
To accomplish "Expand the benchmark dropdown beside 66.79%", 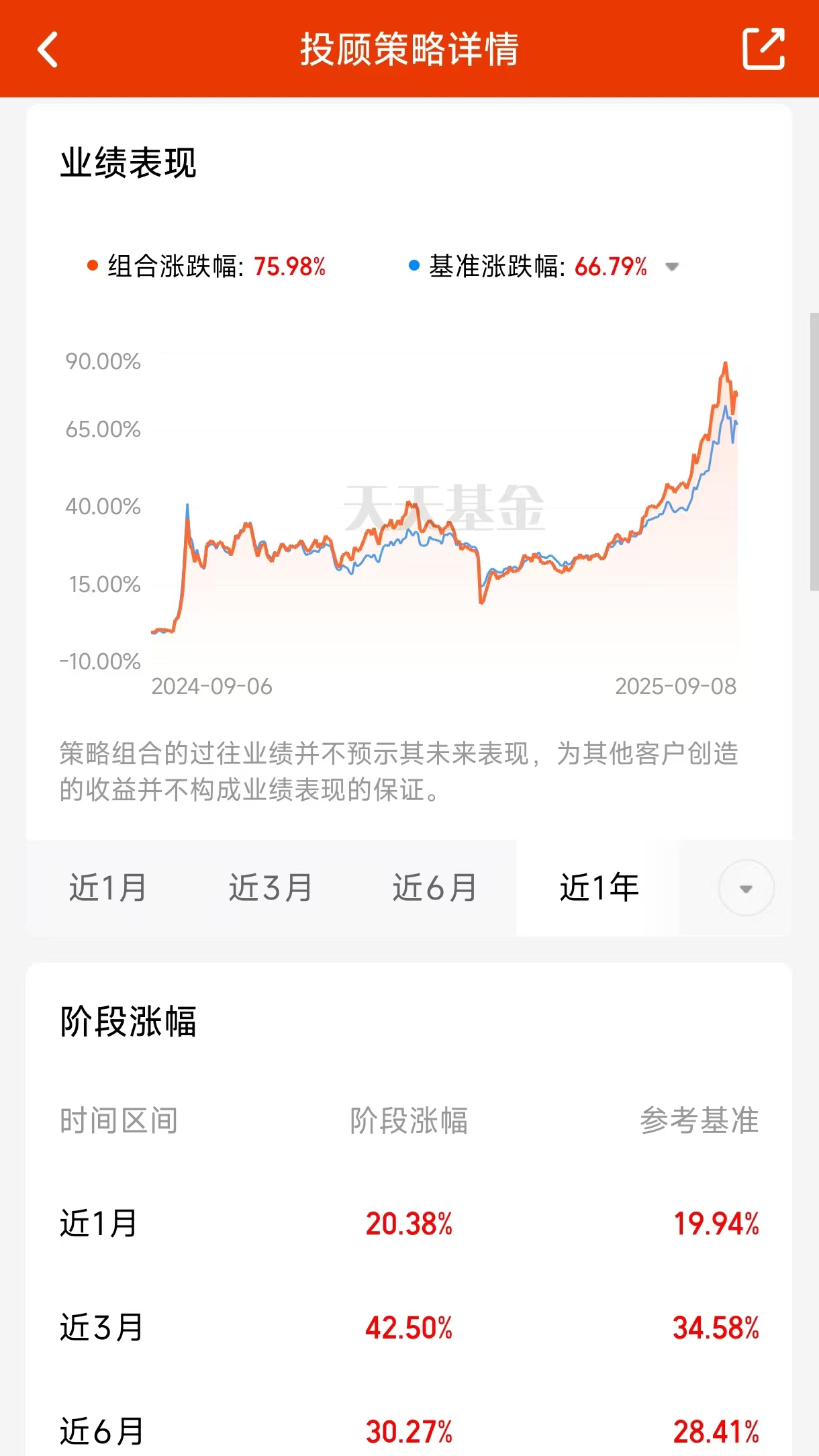I will (672, 266).
